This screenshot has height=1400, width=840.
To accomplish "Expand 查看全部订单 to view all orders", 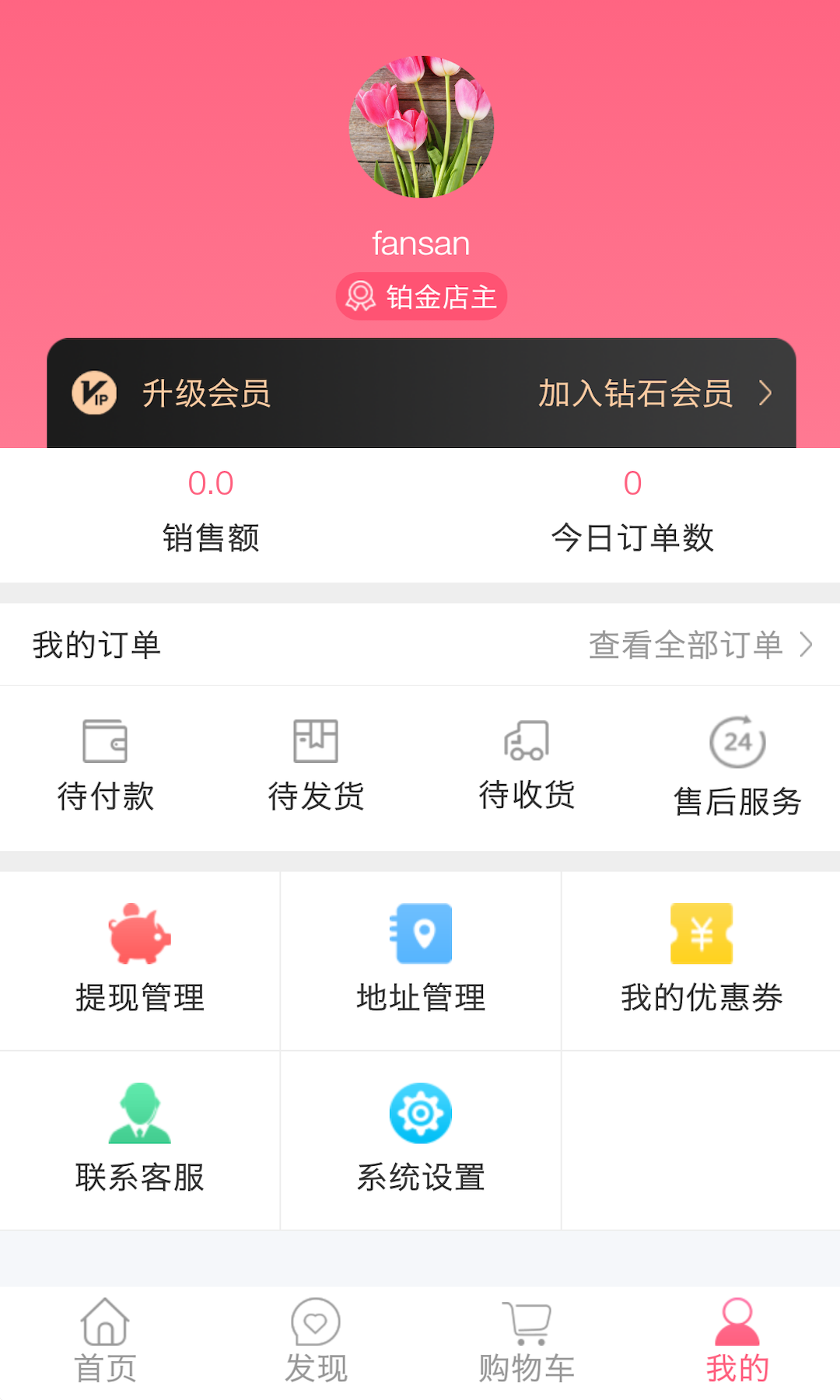I will click(688, 644).
